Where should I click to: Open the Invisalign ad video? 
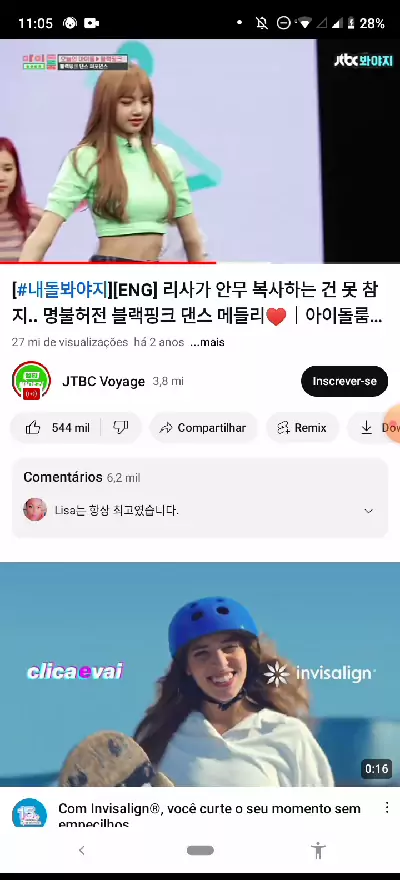tap(200, 674)
